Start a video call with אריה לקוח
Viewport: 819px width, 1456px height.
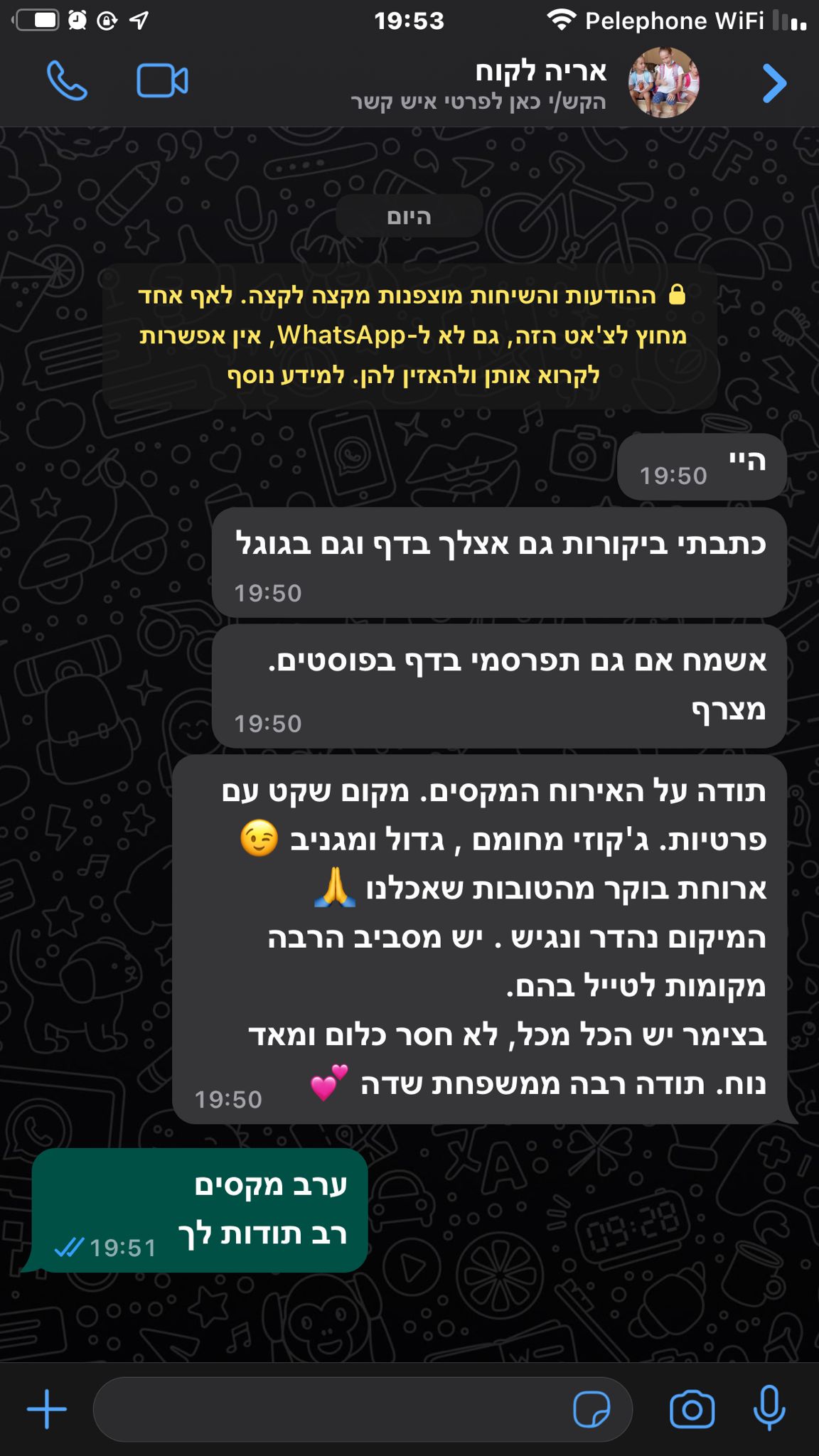[x=162, y=81]
